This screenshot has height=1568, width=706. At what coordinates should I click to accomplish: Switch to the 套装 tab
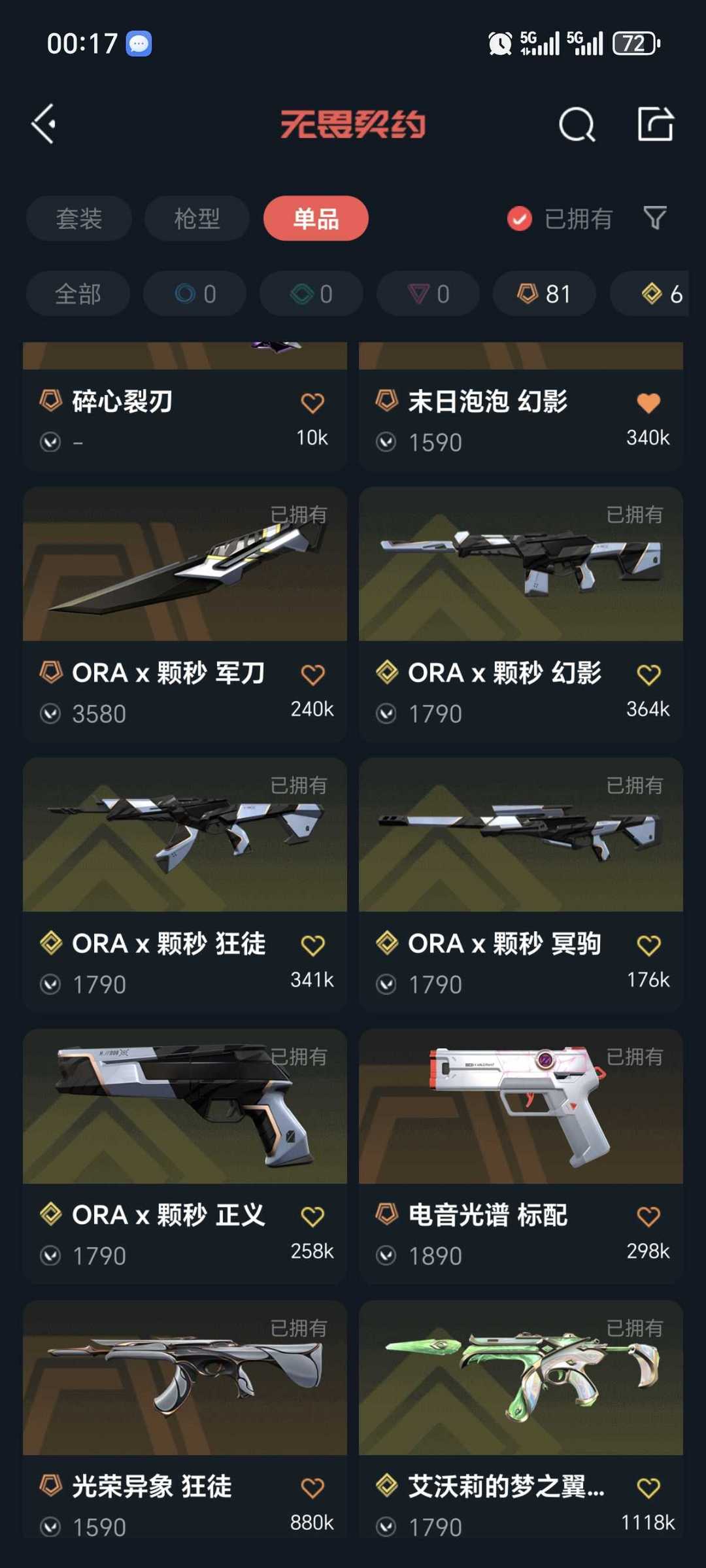click(79, 218)
